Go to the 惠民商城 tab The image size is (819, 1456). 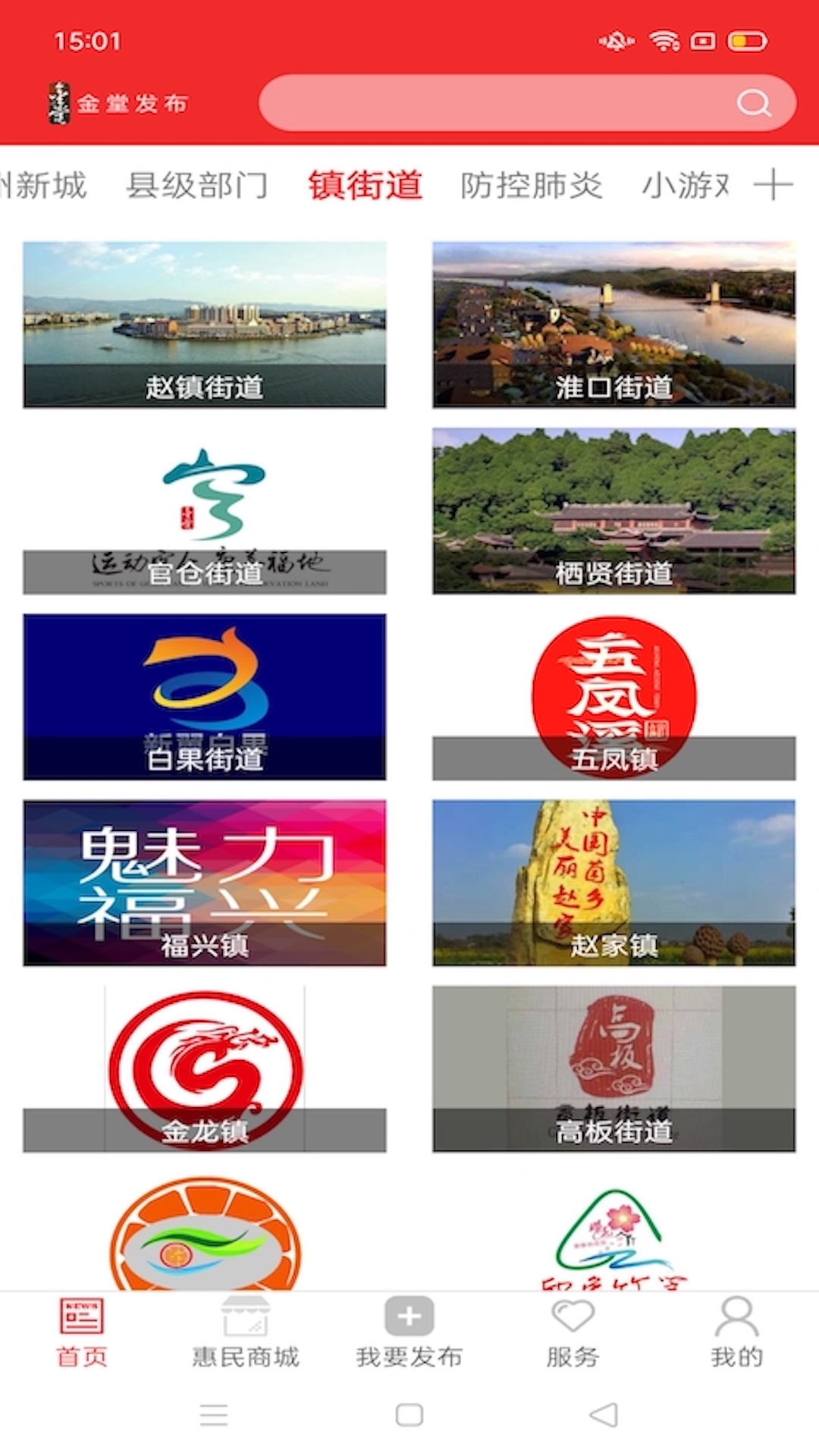point(246,1332)
